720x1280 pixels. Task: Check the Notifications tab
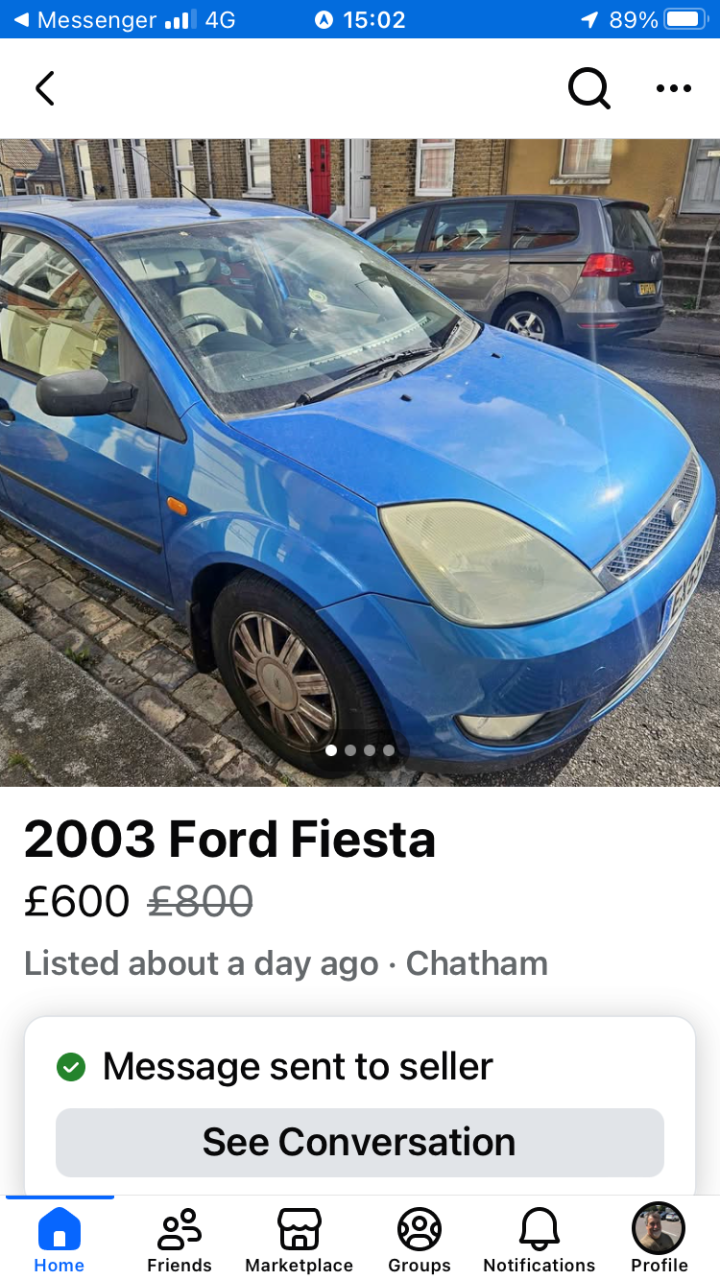[539, 1240]
